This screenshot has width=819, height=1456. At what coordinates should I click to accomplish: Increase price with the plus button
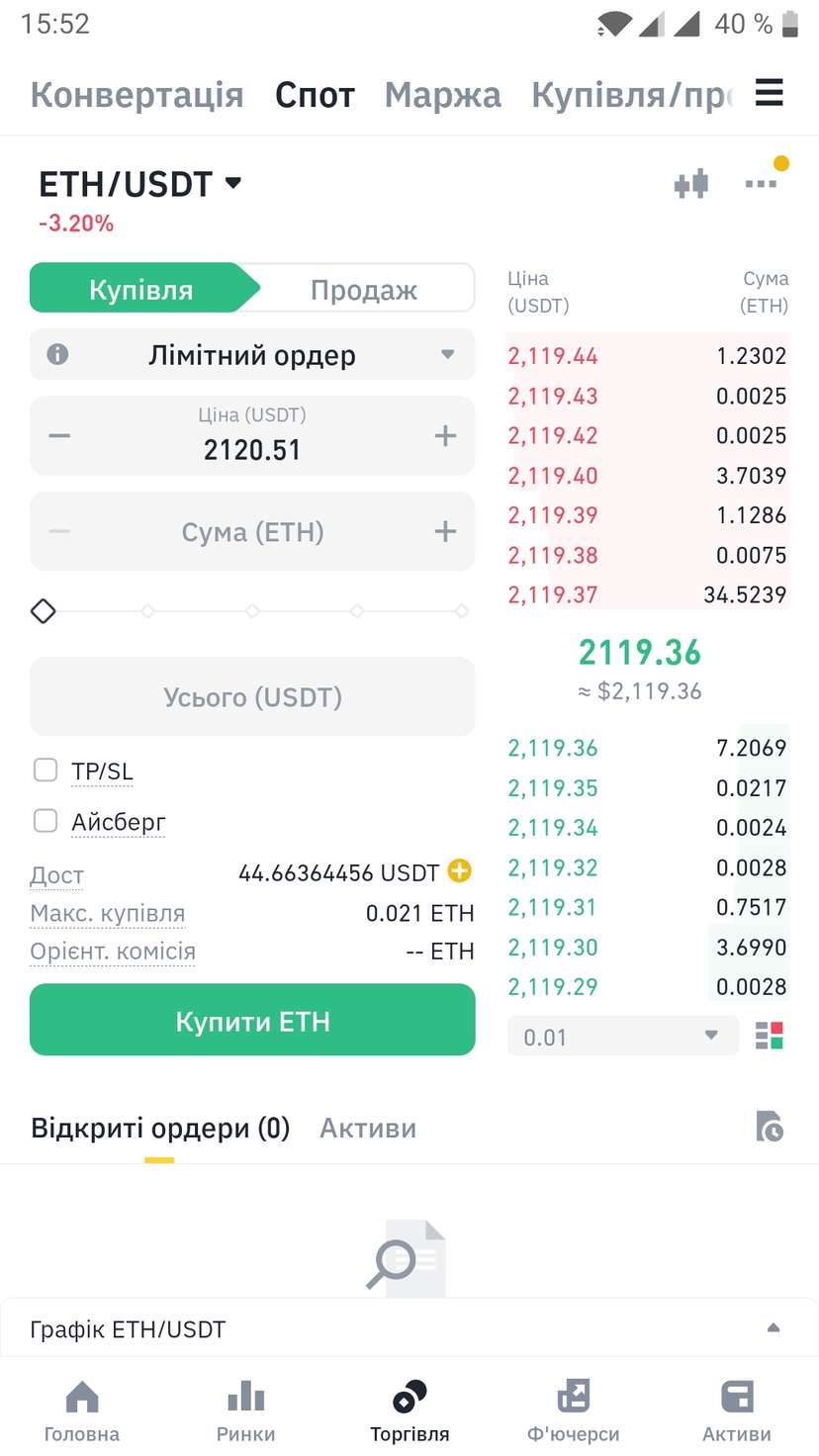pyautogui.click(x=445, y=436)
